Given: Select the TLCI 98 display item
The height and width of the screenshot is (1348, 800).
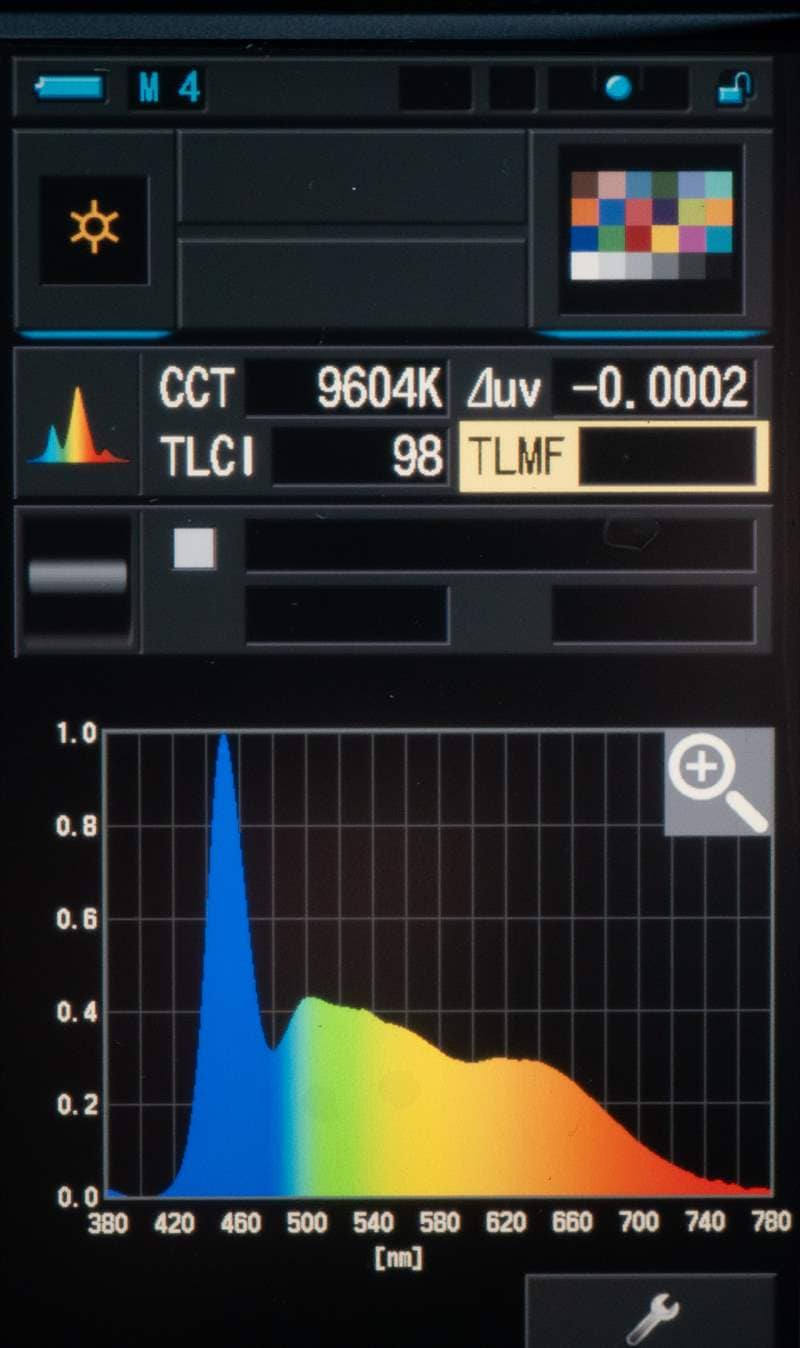Looking at the screenshot, I should coord(300,457).
